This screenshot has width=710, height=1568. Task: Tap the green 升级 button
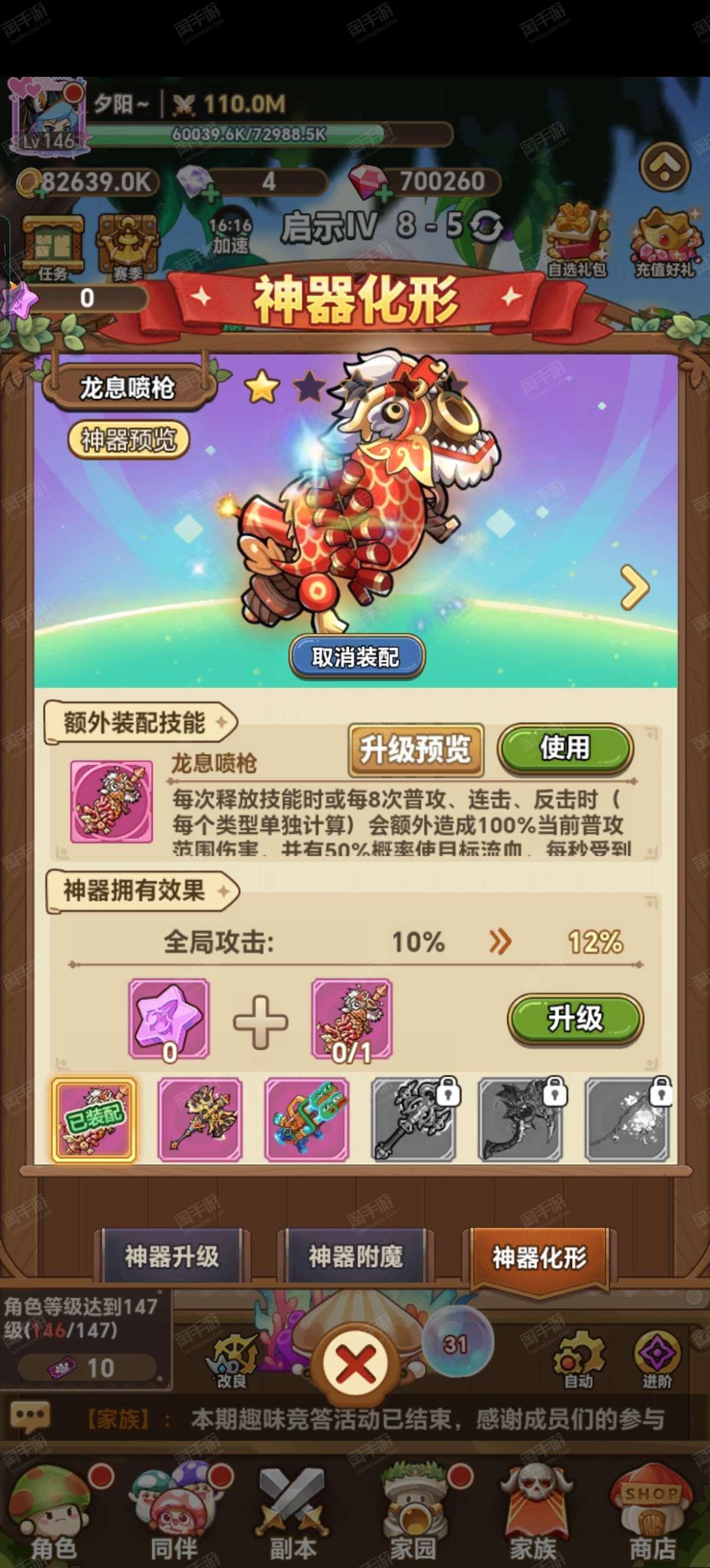coord(575,1018)
